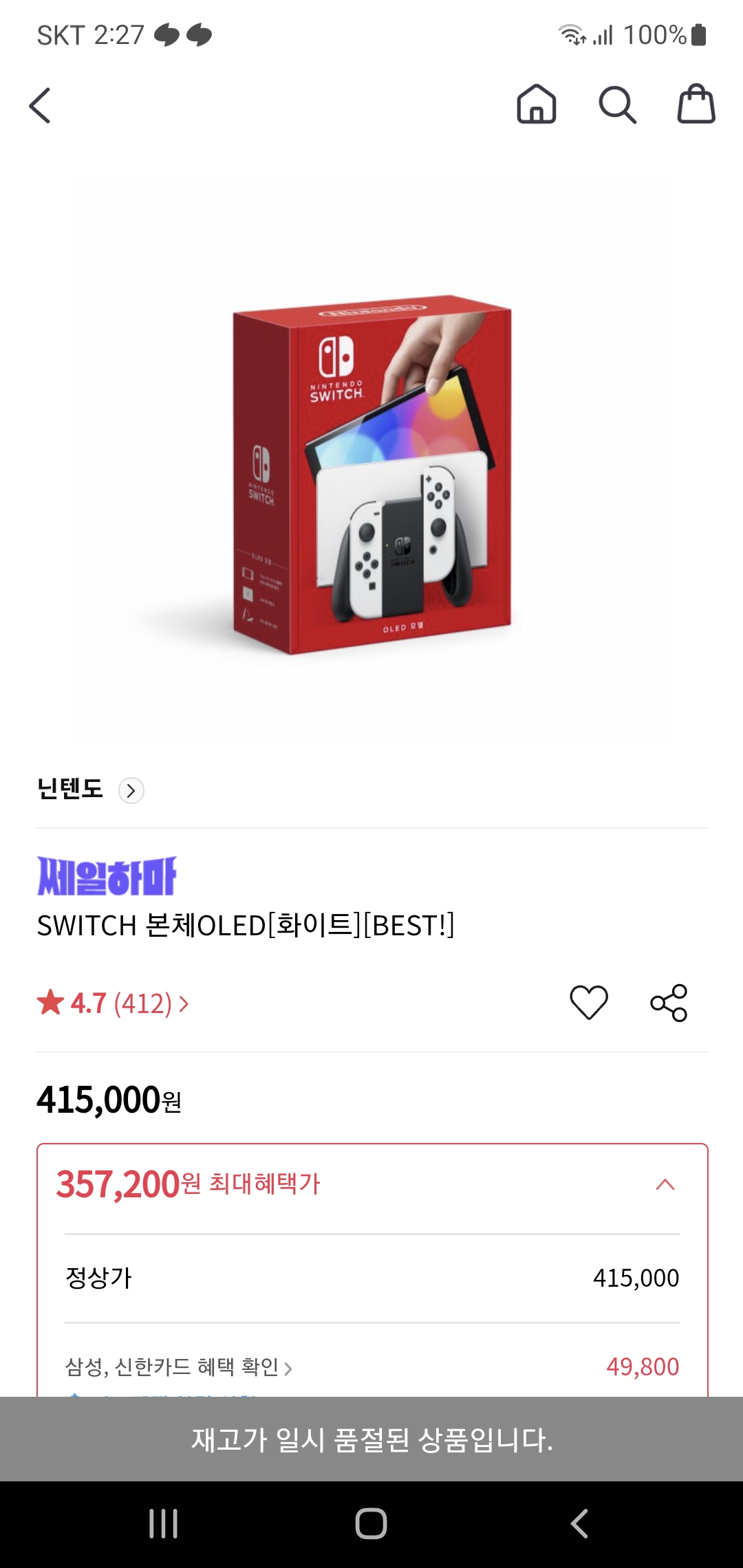Open the 4.7 (412) reviews
The image size is (743, 1568).
pos(114,1003)
